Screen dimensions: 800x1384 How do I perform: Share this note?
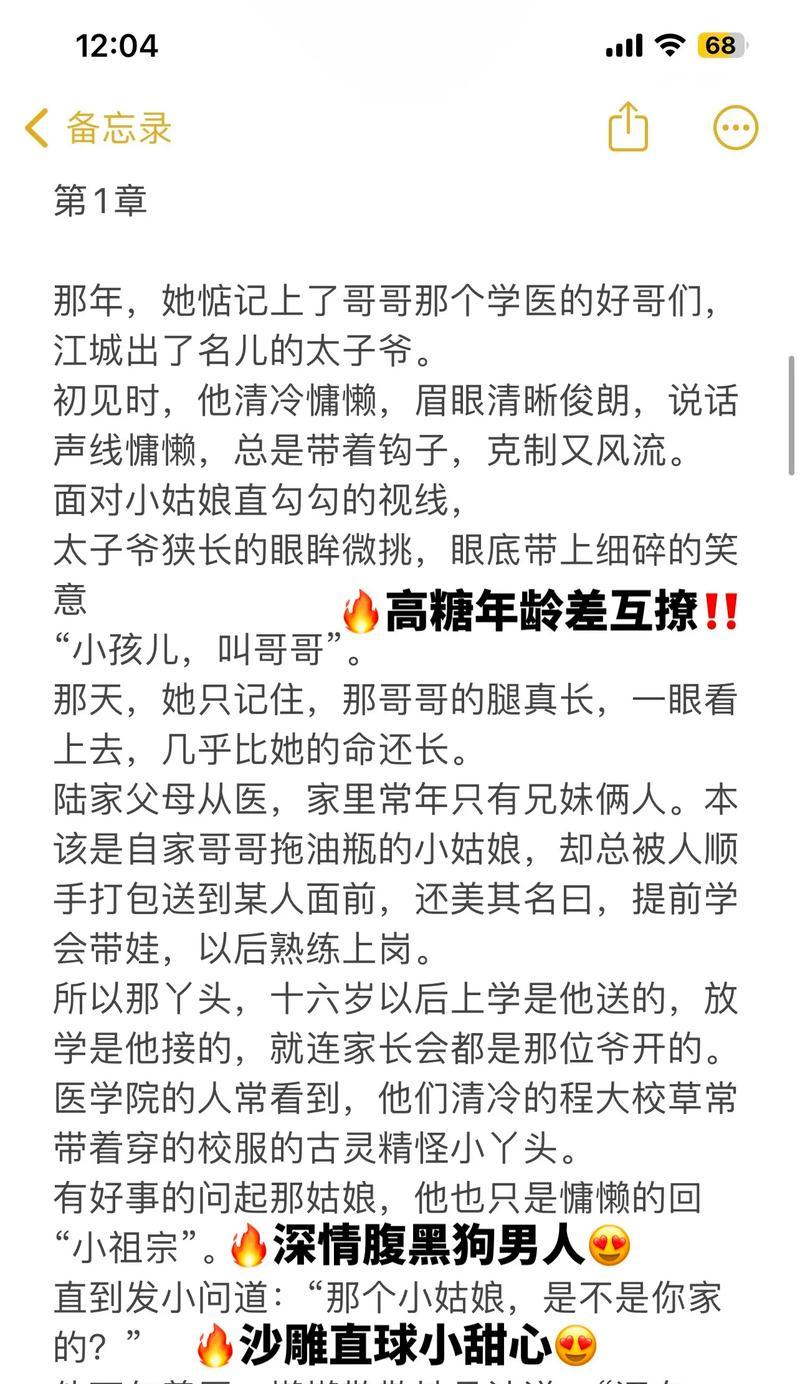tap(628, 127)
